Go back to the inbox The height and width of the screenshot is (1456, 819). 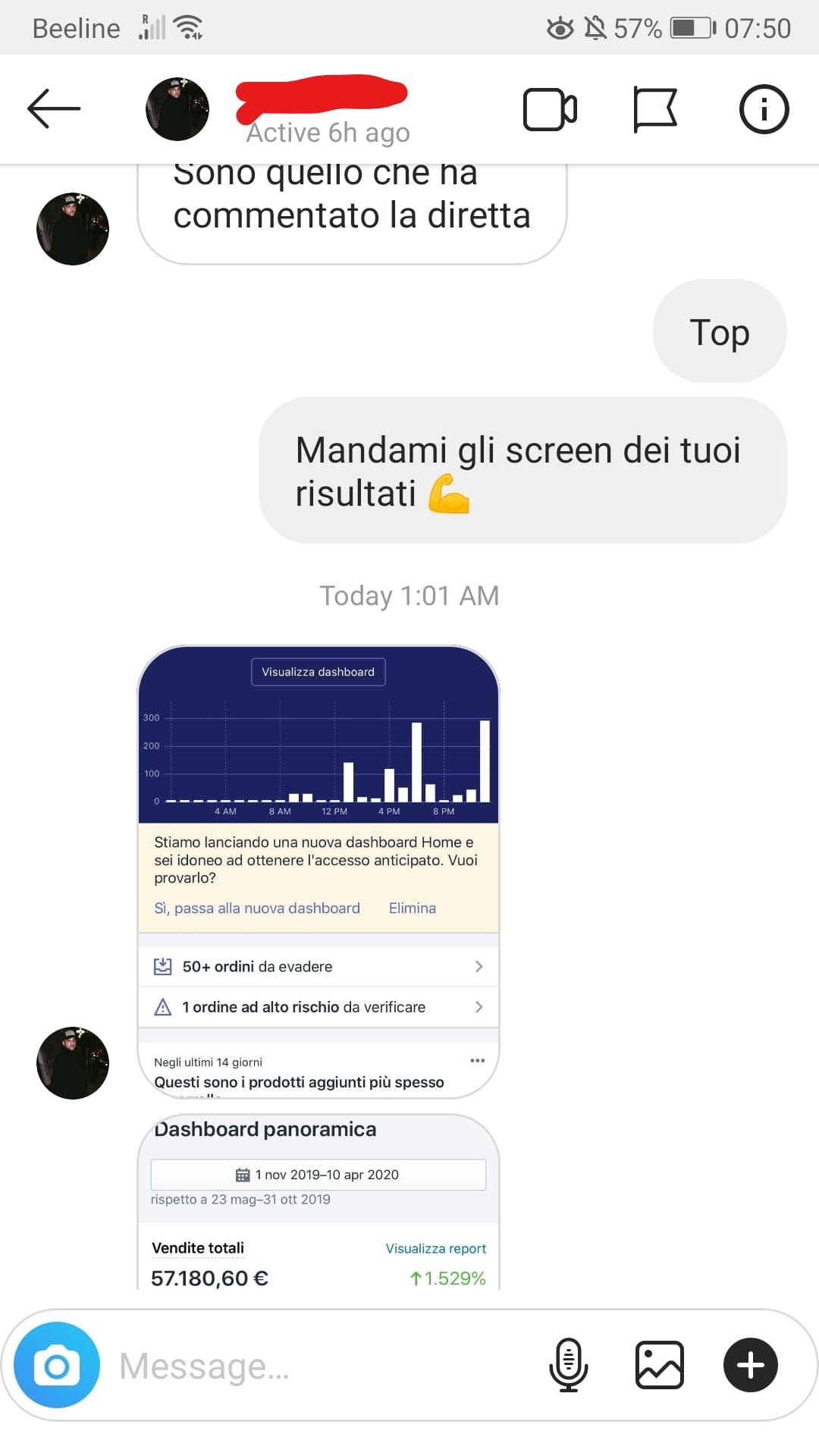point(54,109)
